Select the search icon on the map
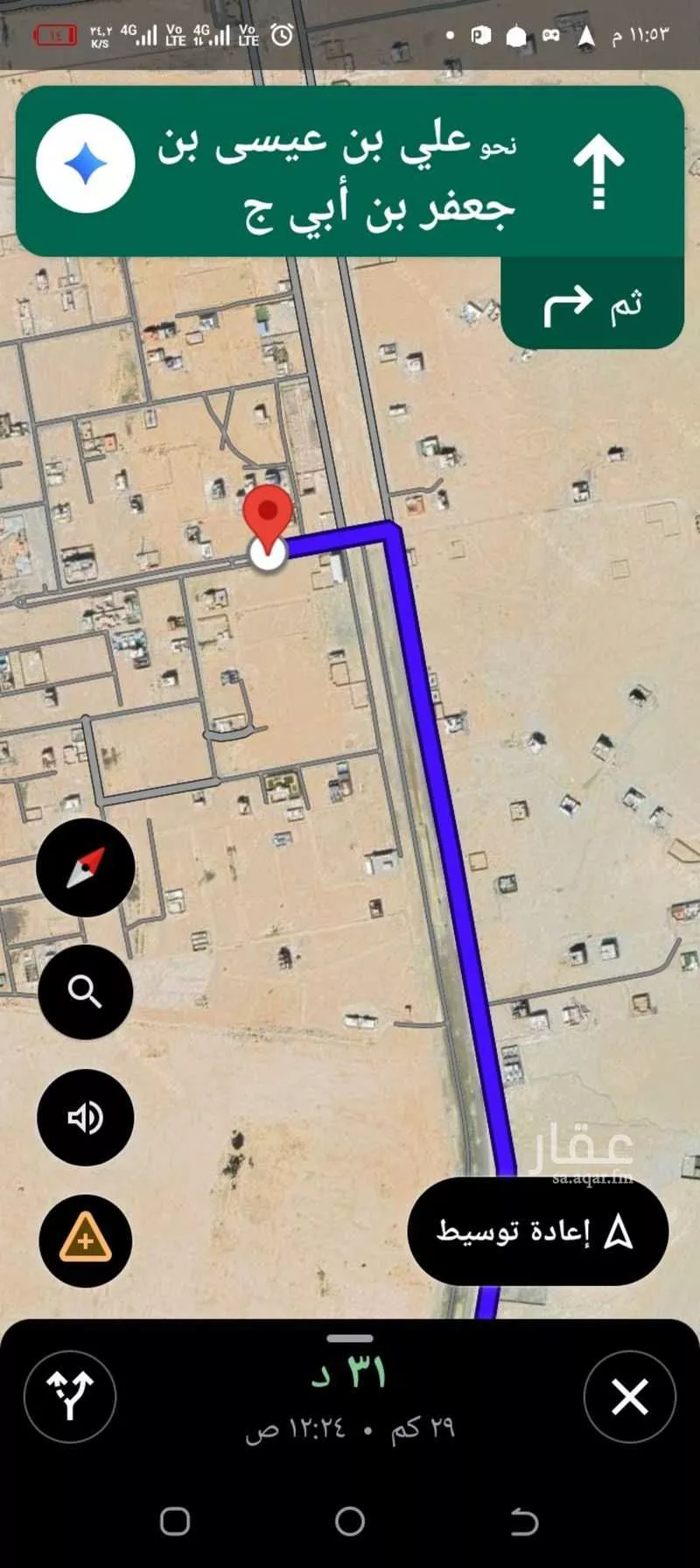700x1568 pixels. tap(85, 992)
